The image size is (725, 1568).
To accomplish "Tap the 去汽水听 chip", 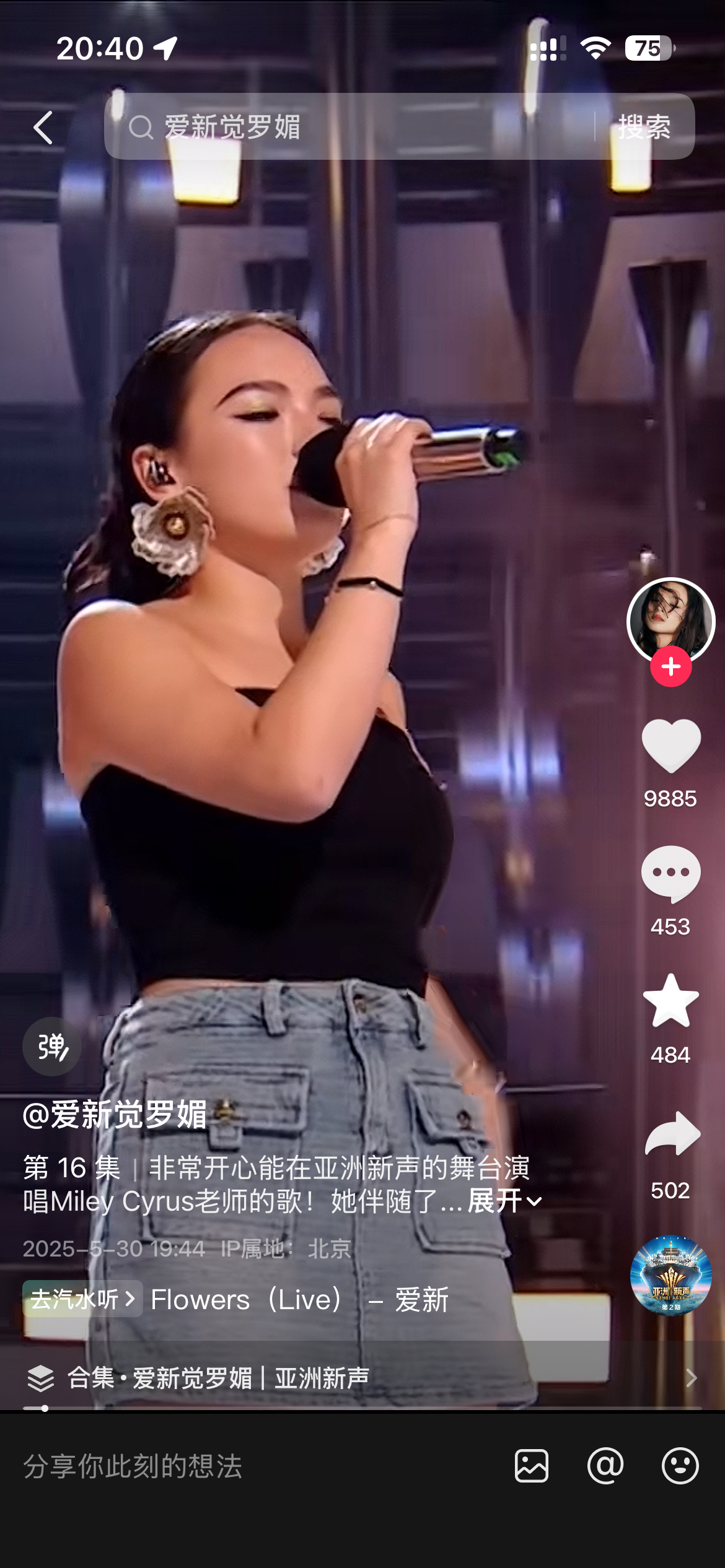I will point(82,1299).
